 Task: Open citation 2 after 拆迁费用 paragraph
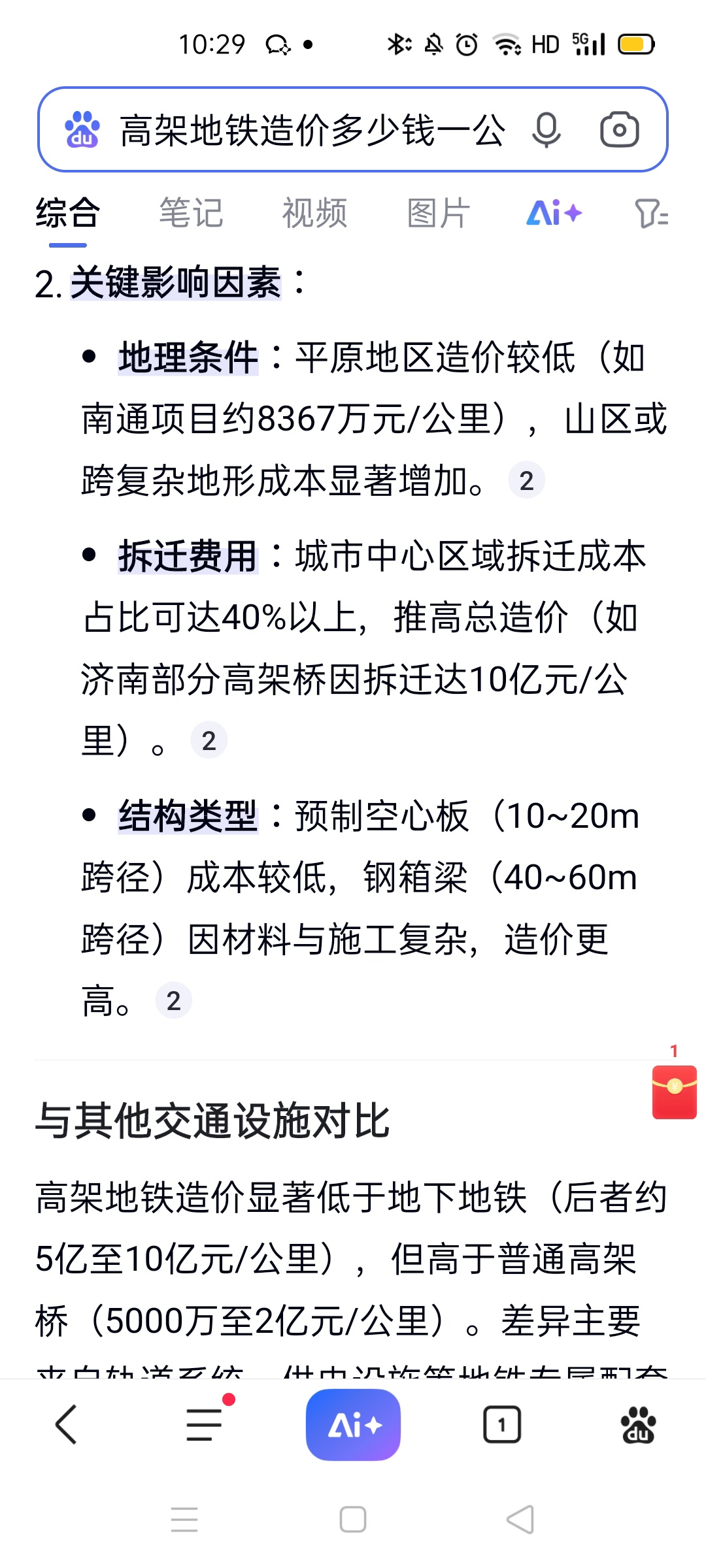209,740
